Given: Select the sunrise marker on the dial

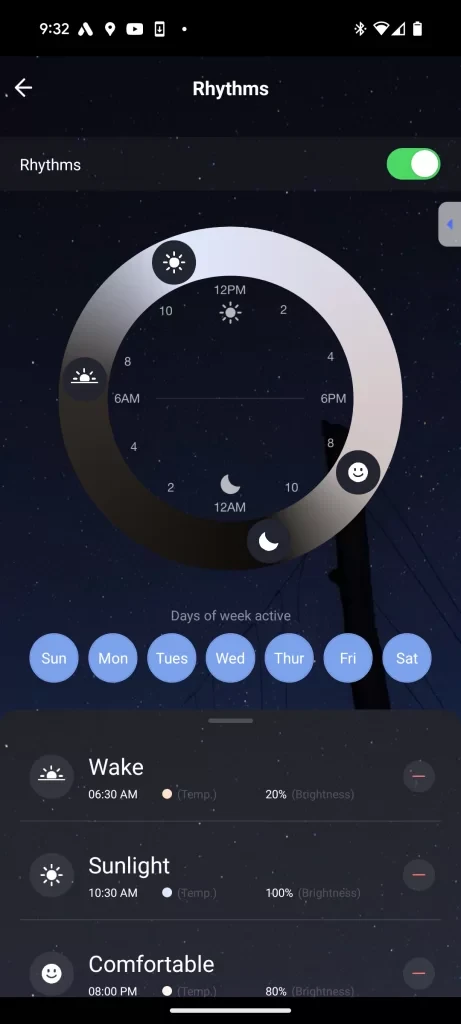Looking at the screenshot, I should [85, 379].
